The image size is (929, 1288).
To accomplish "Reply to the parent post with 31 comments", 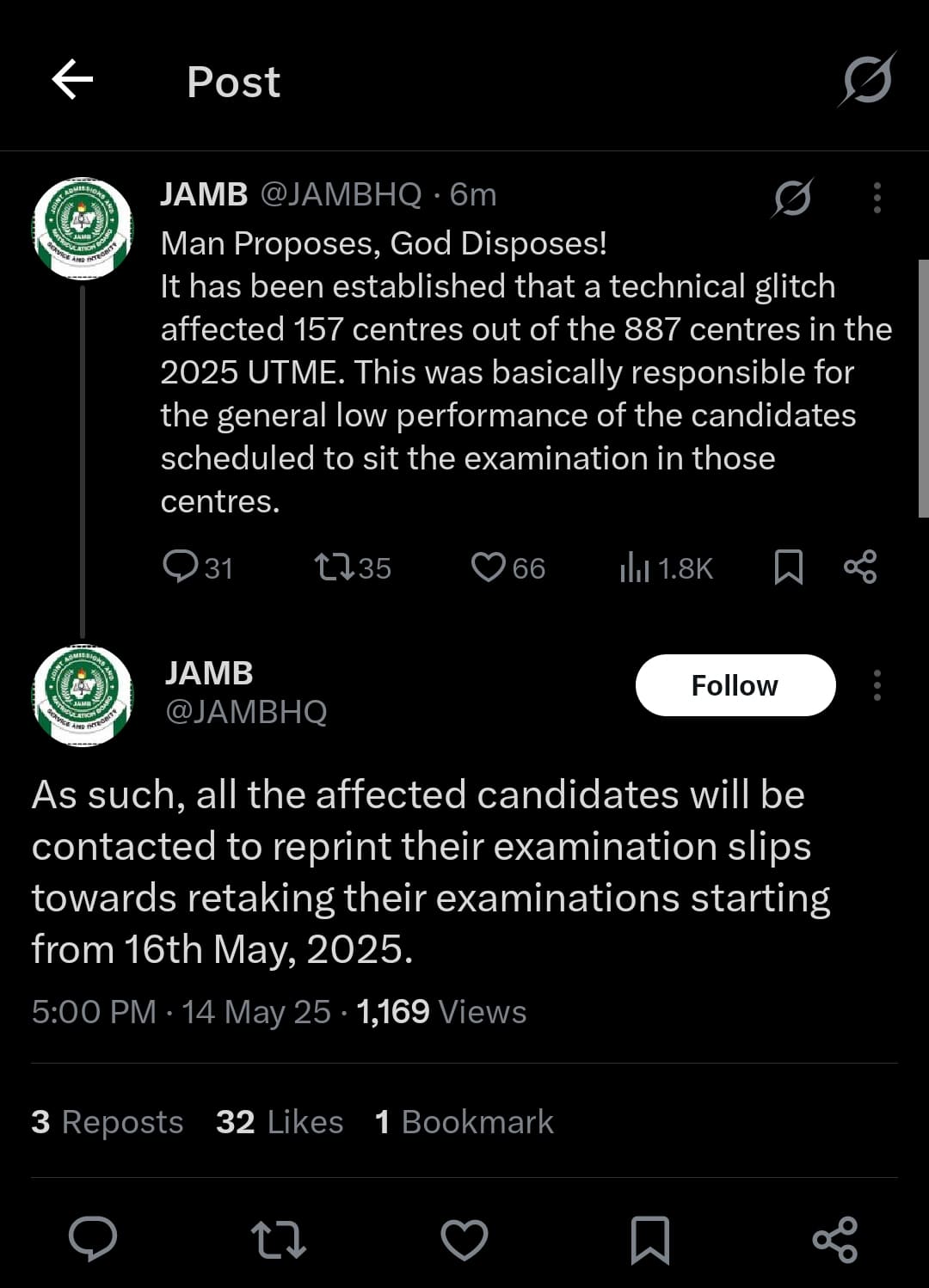I will tap(181, 567).
